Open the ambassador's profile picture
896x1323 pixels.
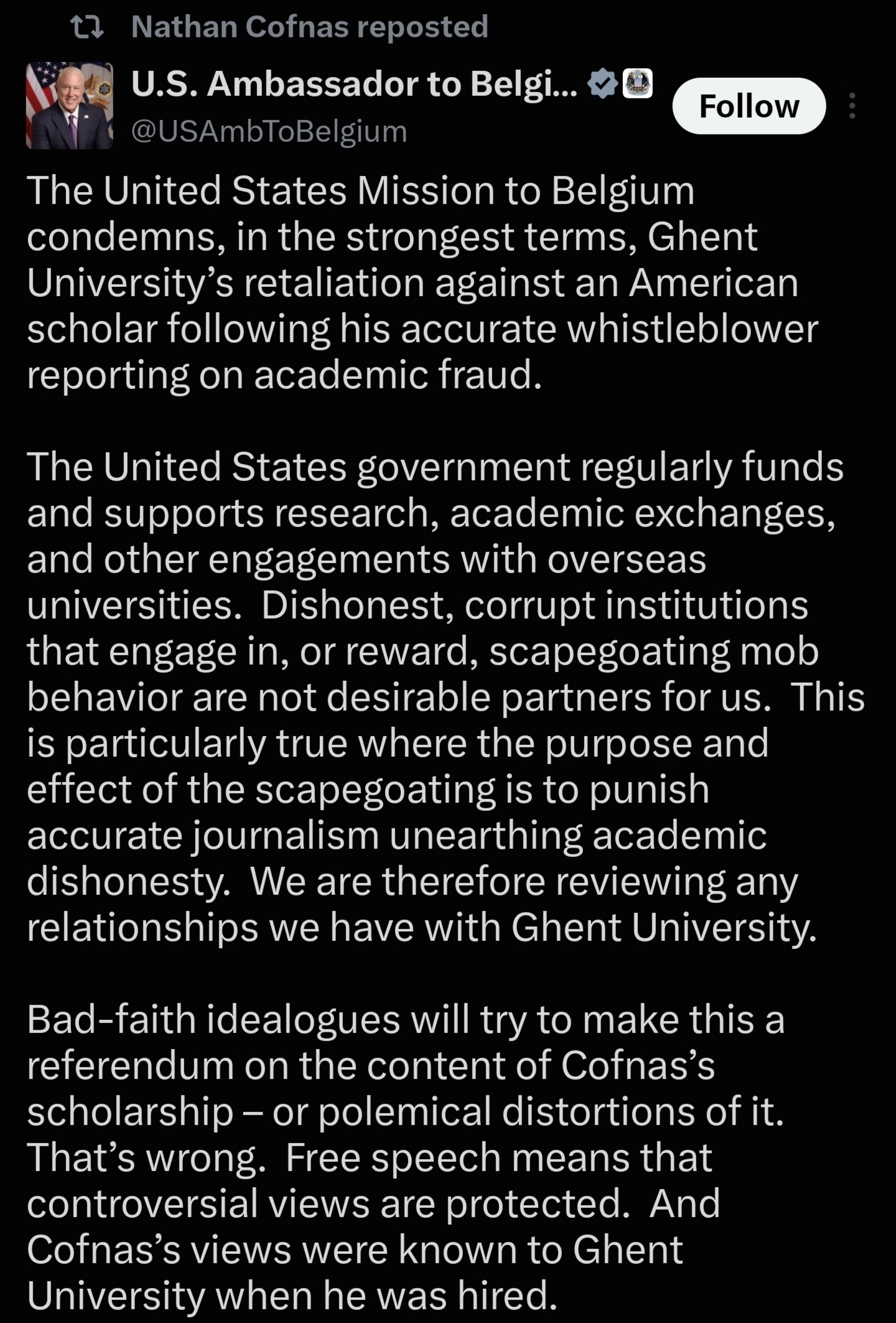pyautogui.click(x=70, y=106)
